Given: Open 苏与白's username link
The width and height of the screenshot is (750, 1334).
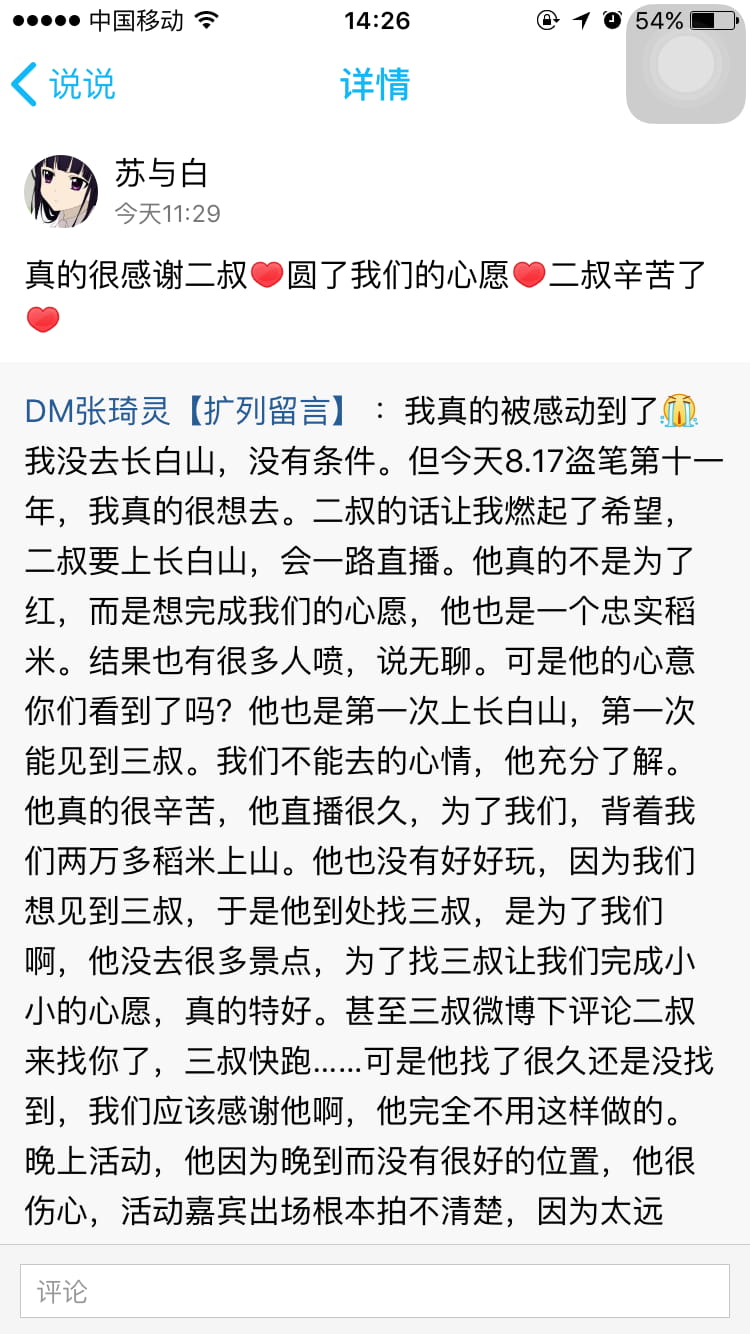Looking at the screenshot, I should 161,174.
